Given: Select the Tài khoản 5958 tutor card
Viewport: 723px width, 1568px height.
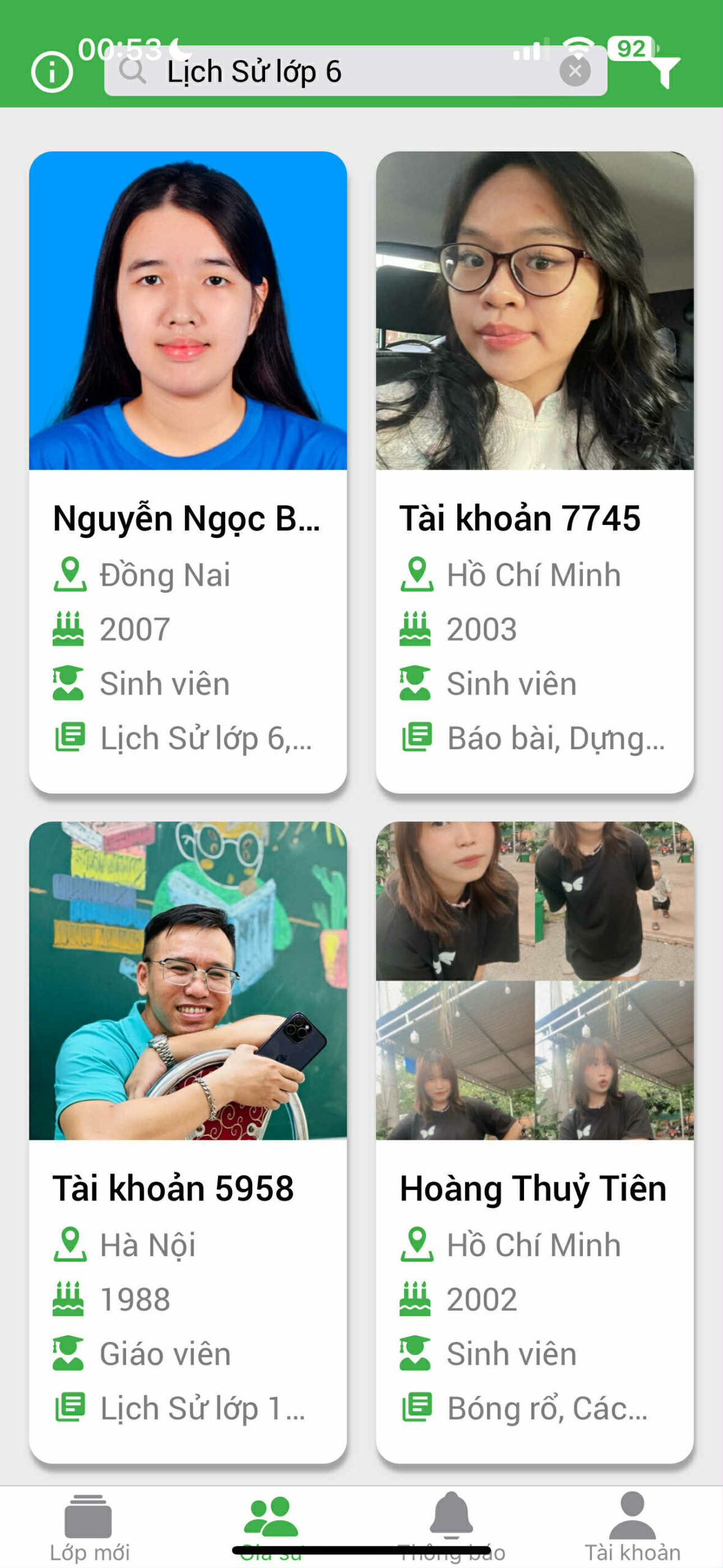Looking at the screenshot, I should click(188, 1142).
